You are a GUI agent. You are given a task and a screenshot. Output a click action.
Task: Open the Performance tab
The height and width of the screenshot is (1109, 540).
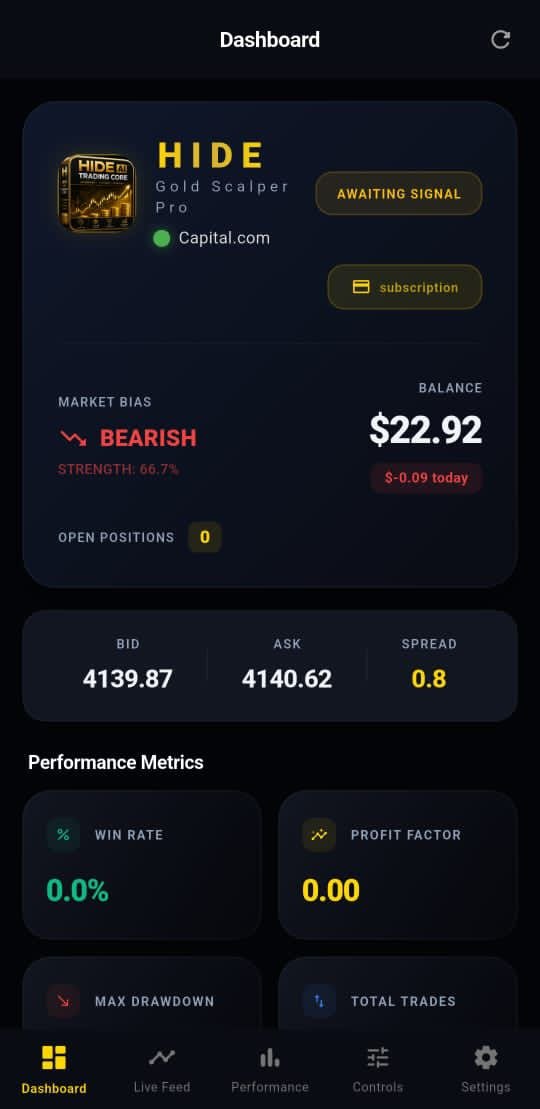pyautogui.click(x=270, y=1069)
